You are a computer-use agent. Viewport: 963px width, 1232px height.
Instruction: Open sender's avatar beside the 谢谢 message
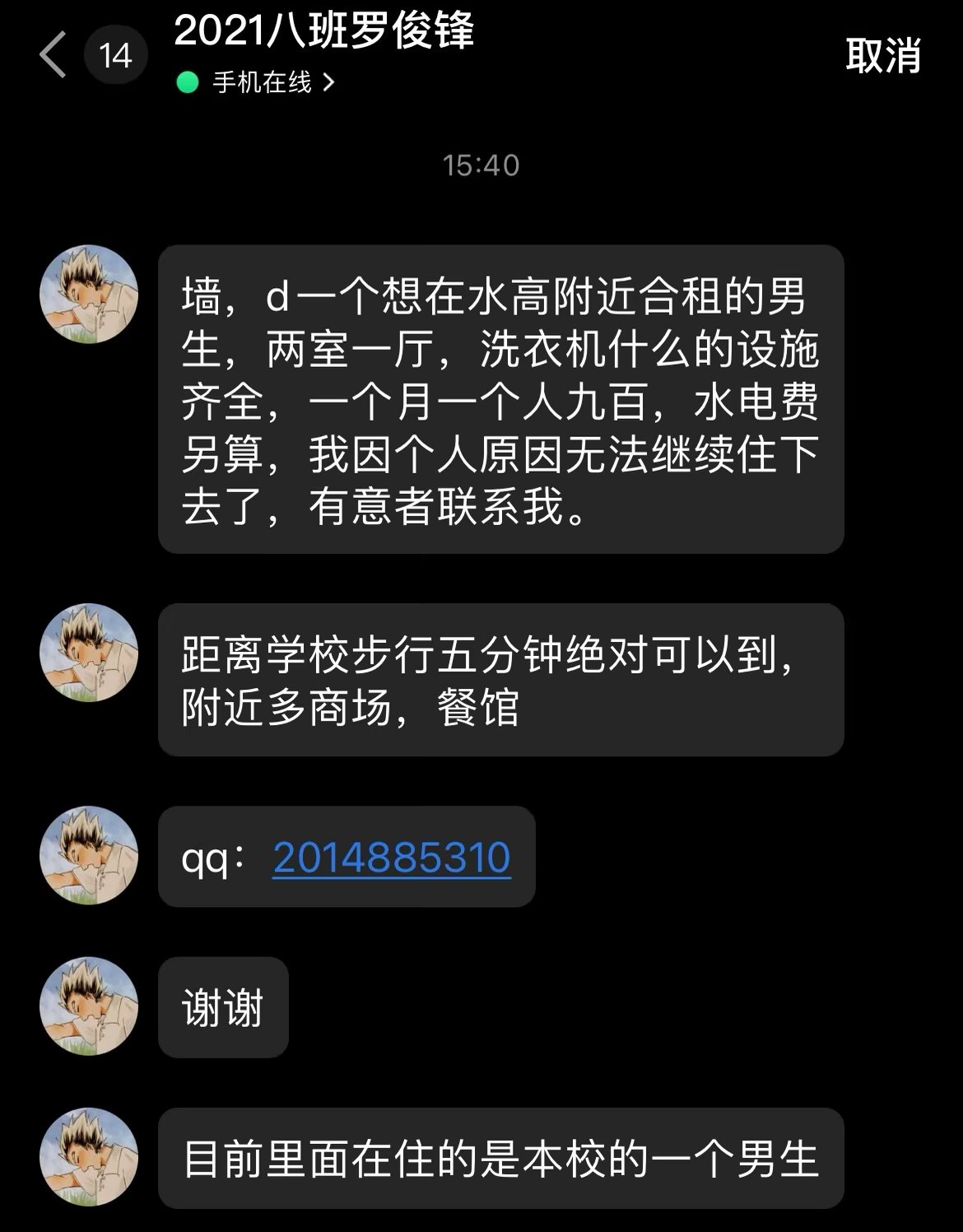coord(89,1006)
